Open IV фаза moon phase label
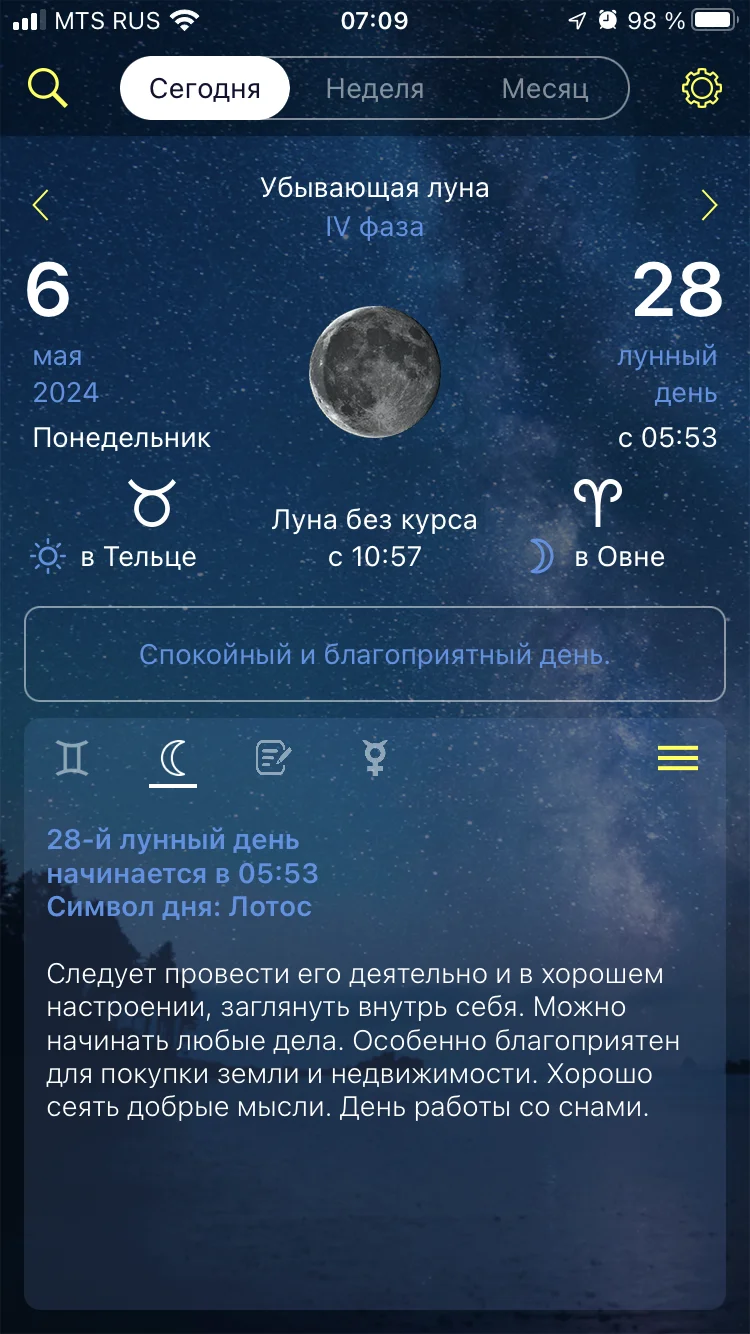750x1334 pixels. [375, 228]
